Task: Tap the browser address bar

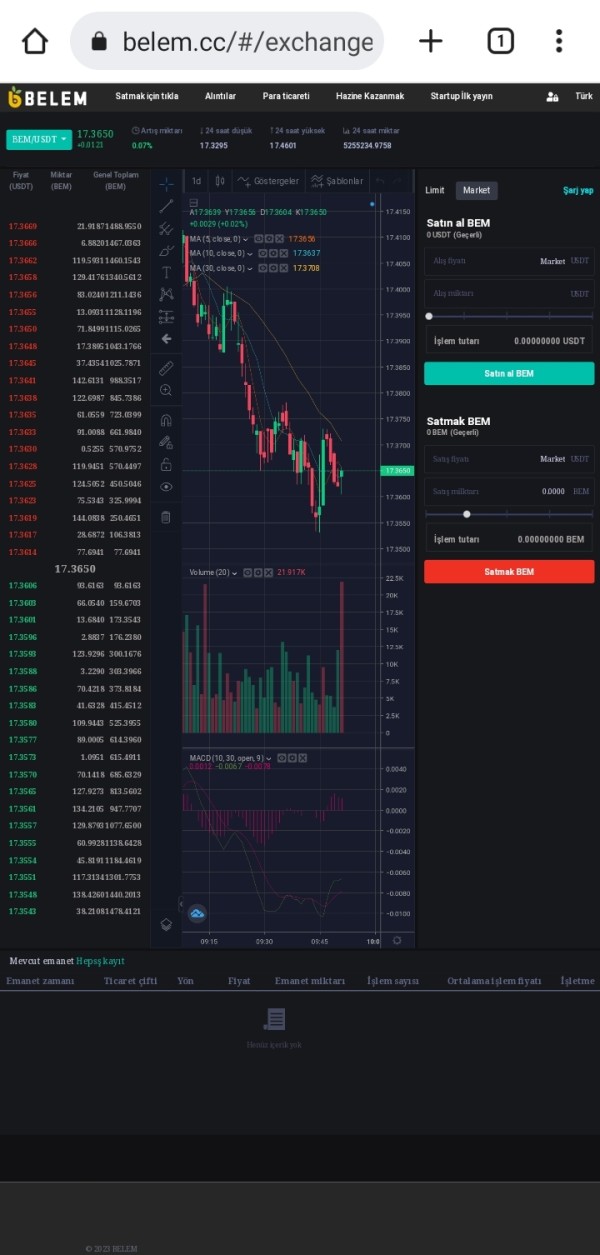Action: pos(227,41)
